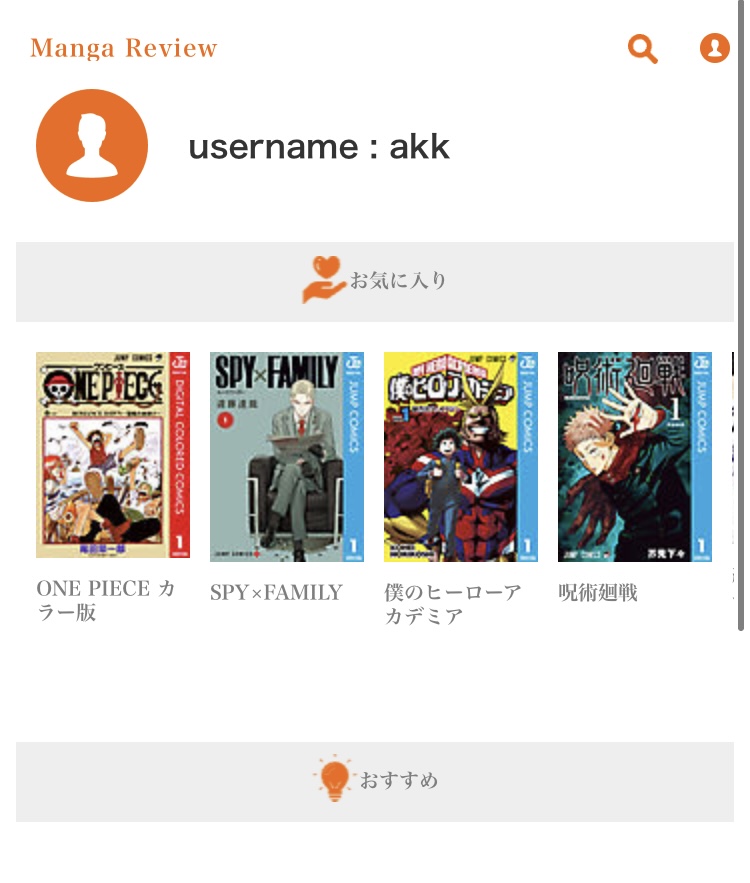
Task: Click the user account icon top right
Action: coord(714,47)
